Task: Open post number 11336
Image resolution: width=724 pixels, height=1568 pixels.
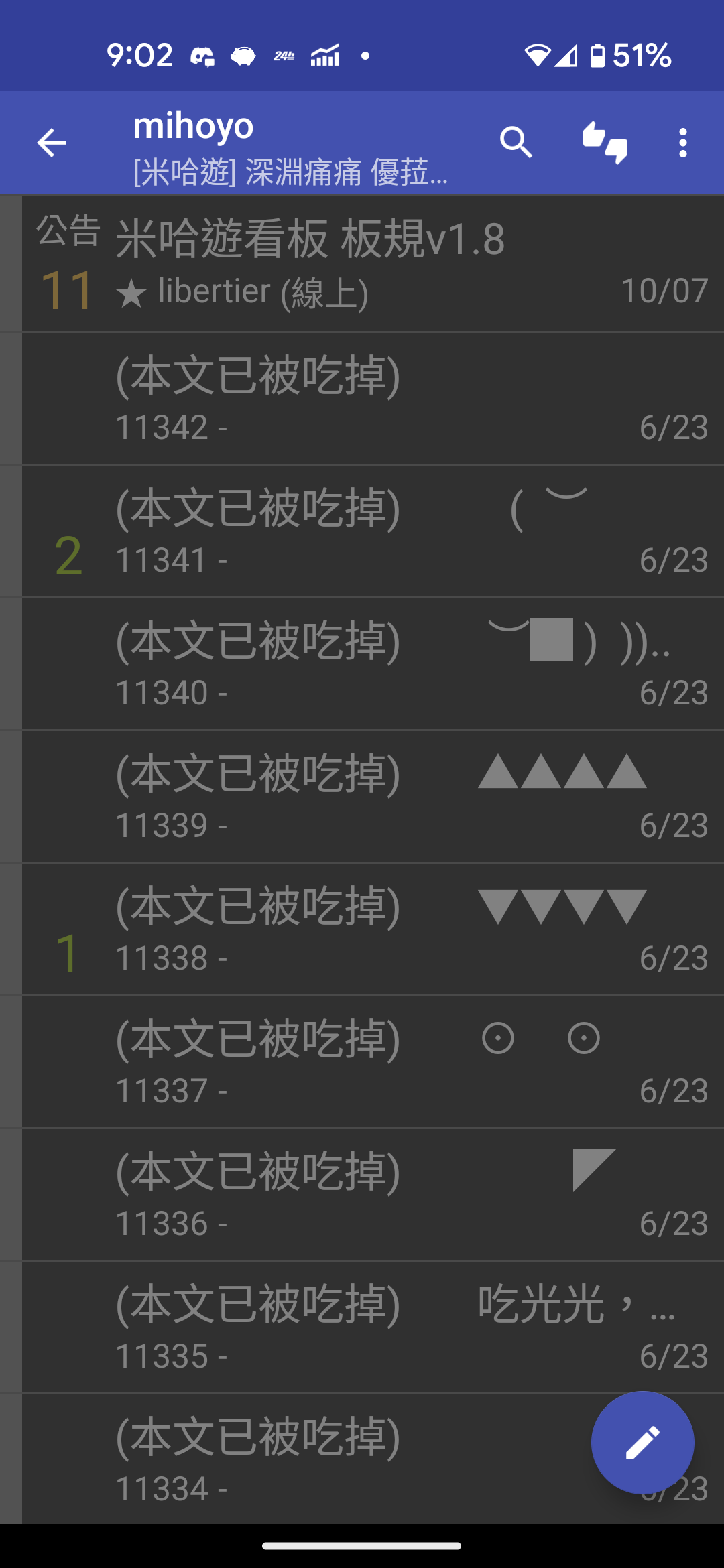Action: 372,1194
